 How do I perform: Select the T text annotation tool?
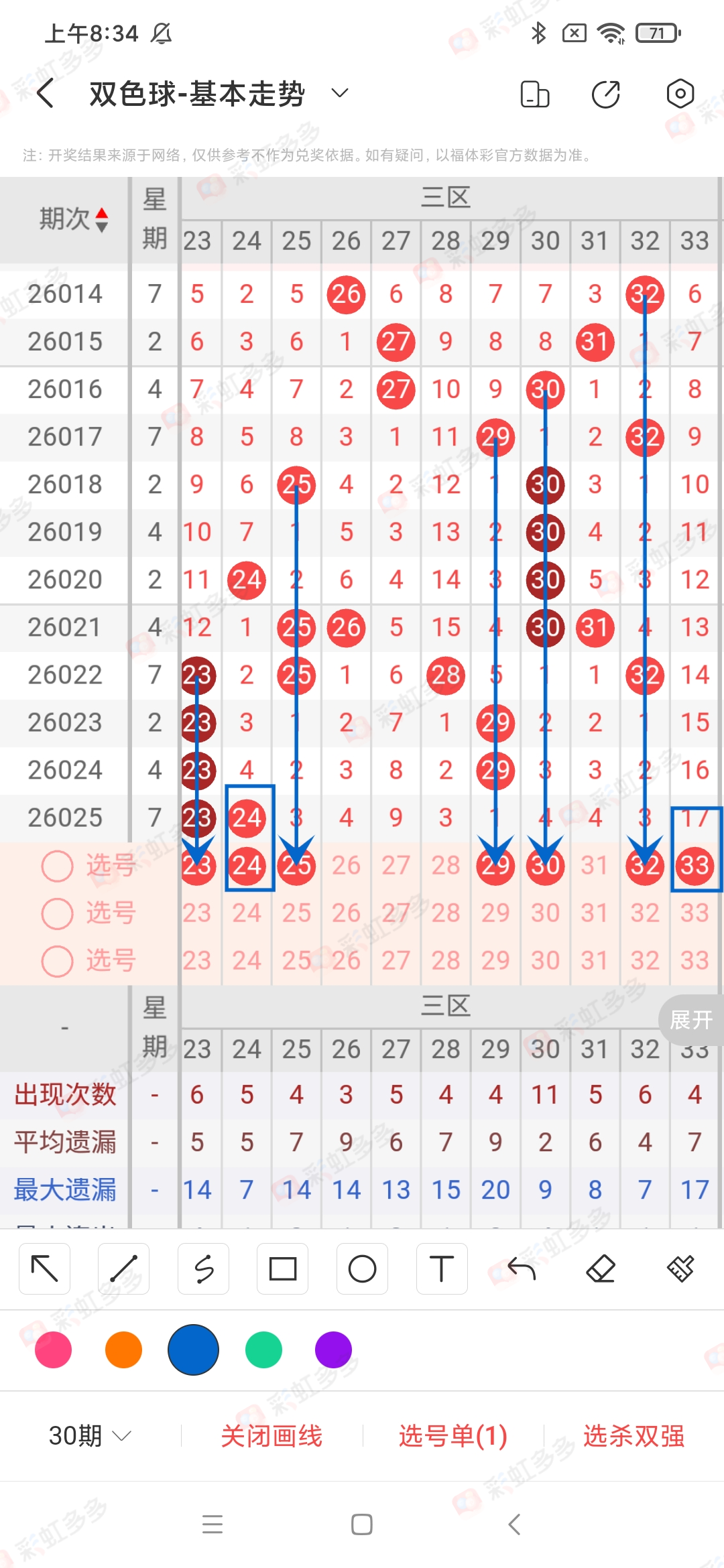click(x=442, y=1268)
